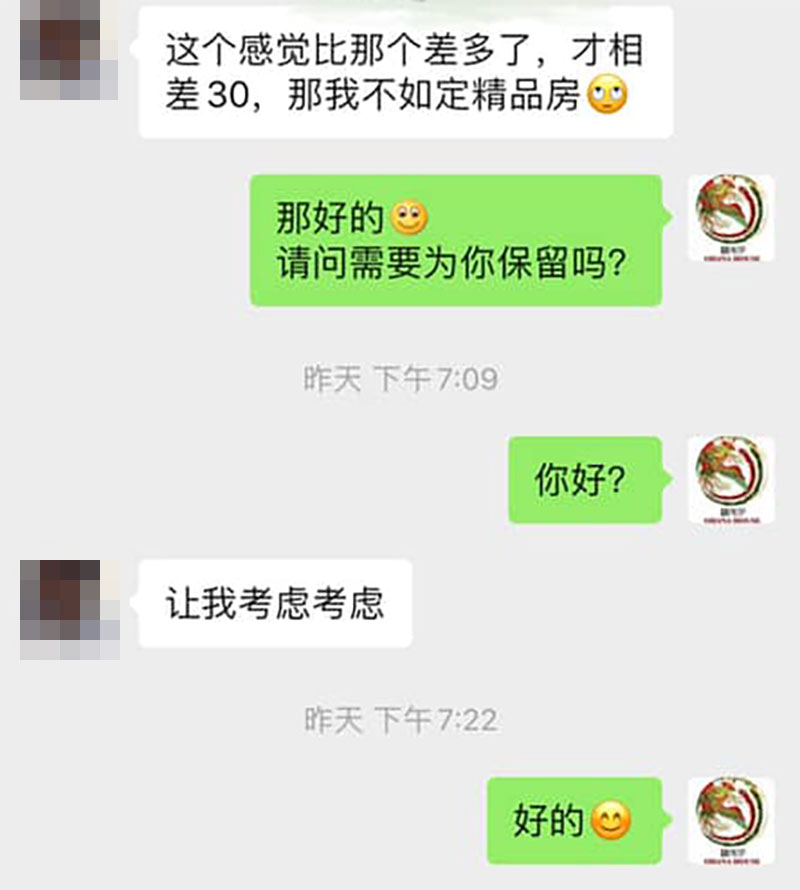Tap the avatar beside the "好的" message
The image size is (800, 890).
731,821
